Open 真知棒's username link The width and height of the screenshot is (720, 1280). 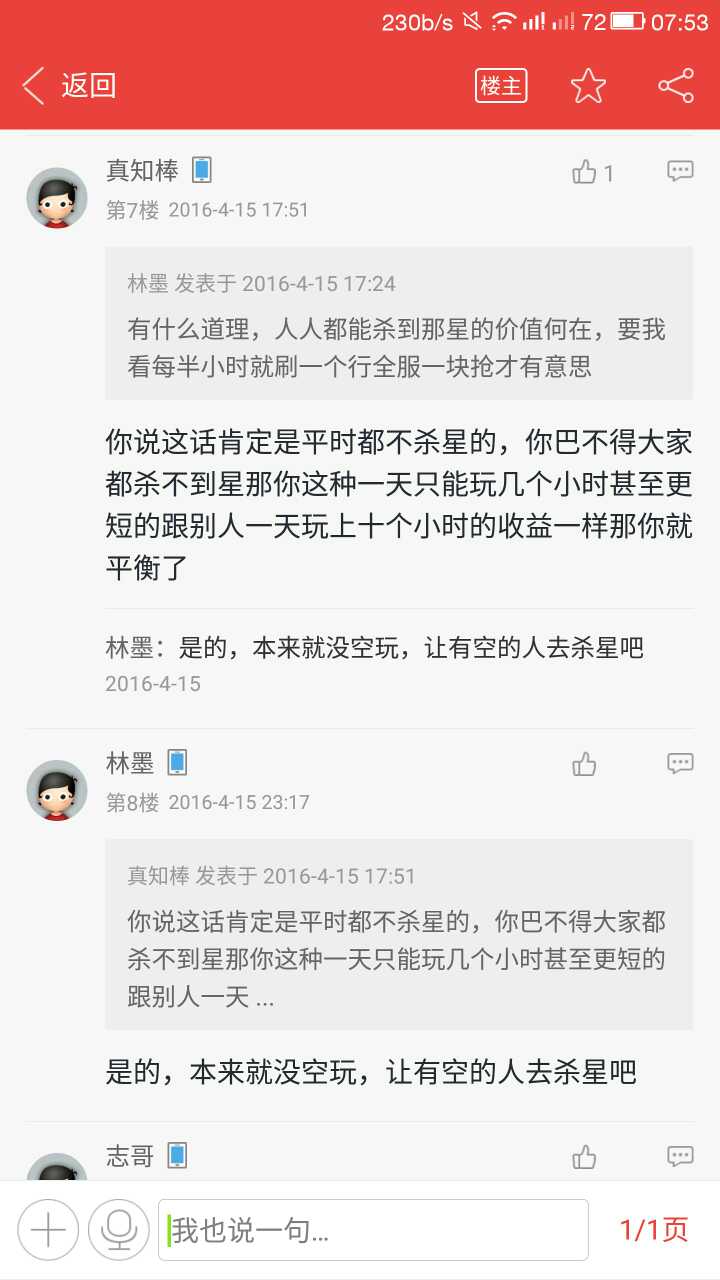(x=142, y=171)
